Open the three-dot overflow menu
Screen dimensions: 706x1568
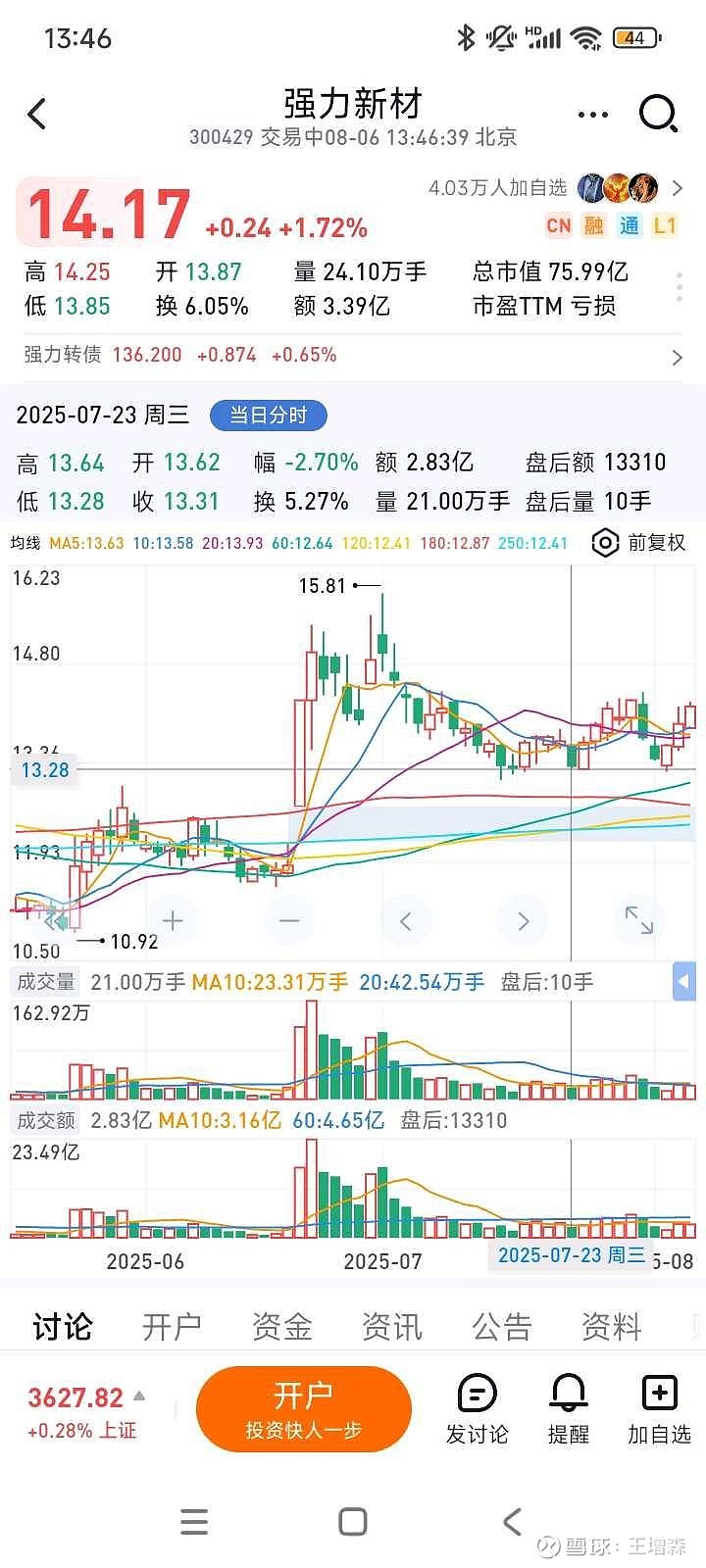tap(592, 115)
